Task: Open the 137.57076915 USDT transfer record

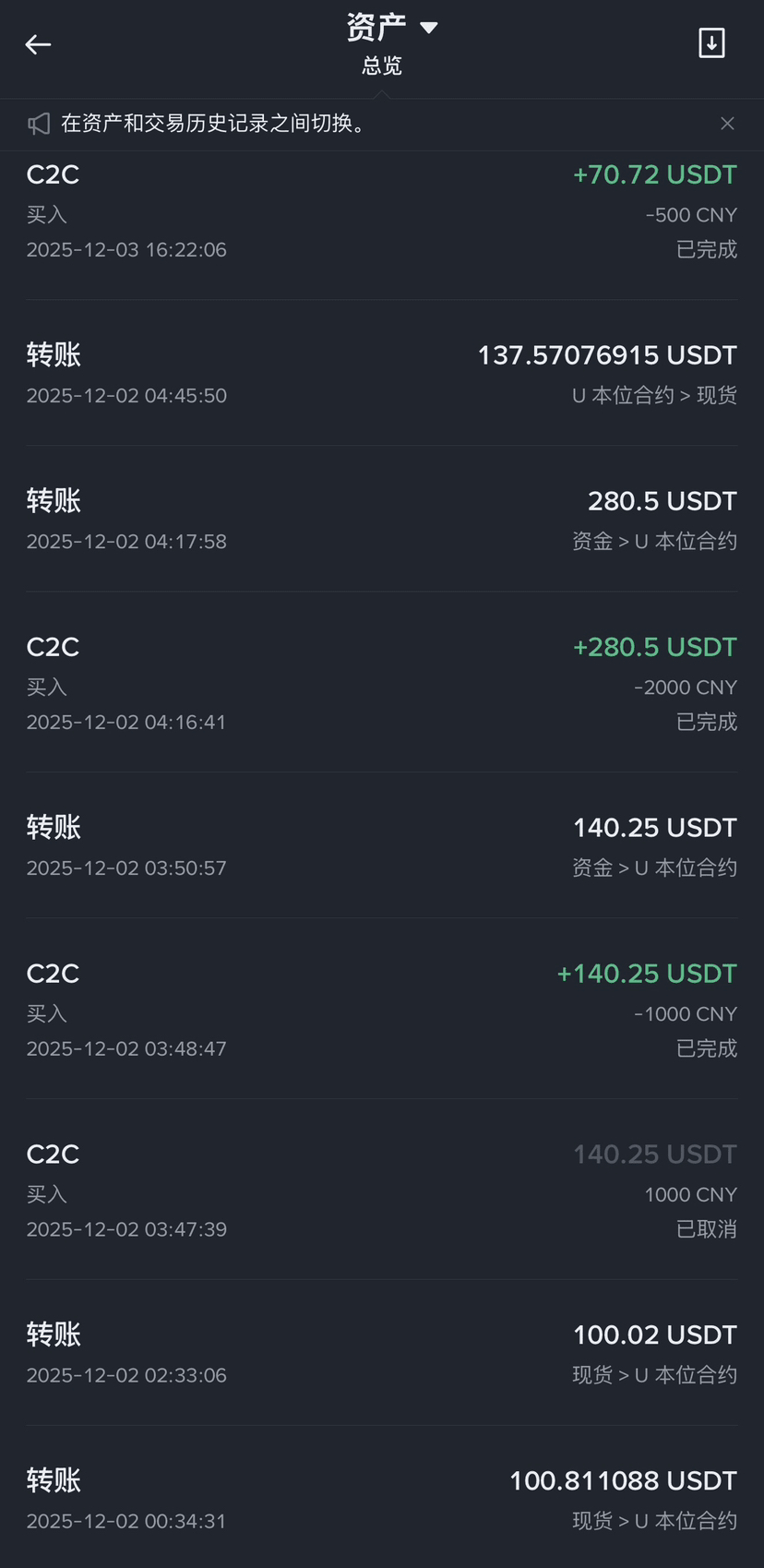Action: [382, 374]
